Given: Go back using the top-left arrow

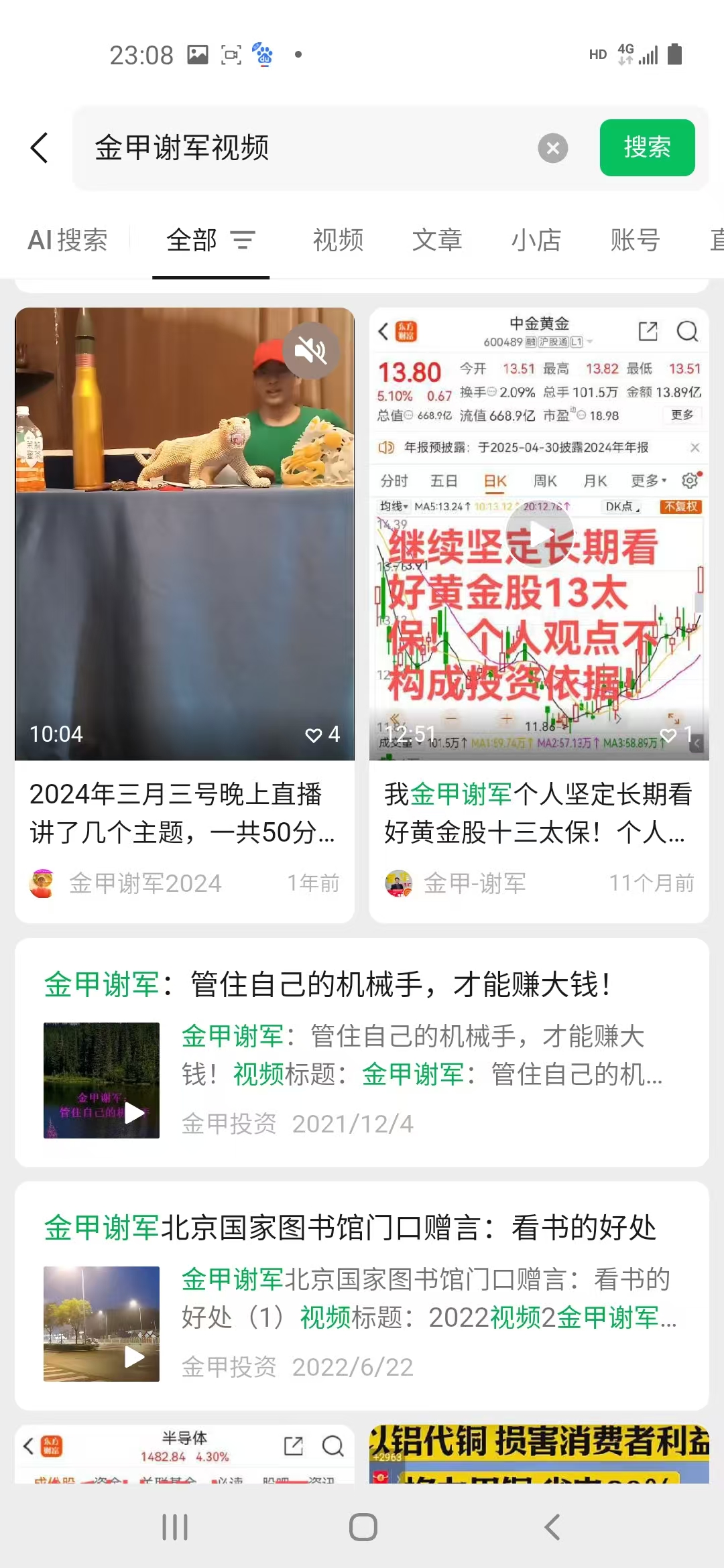Looking at the screenshot, I should point(40,147).
